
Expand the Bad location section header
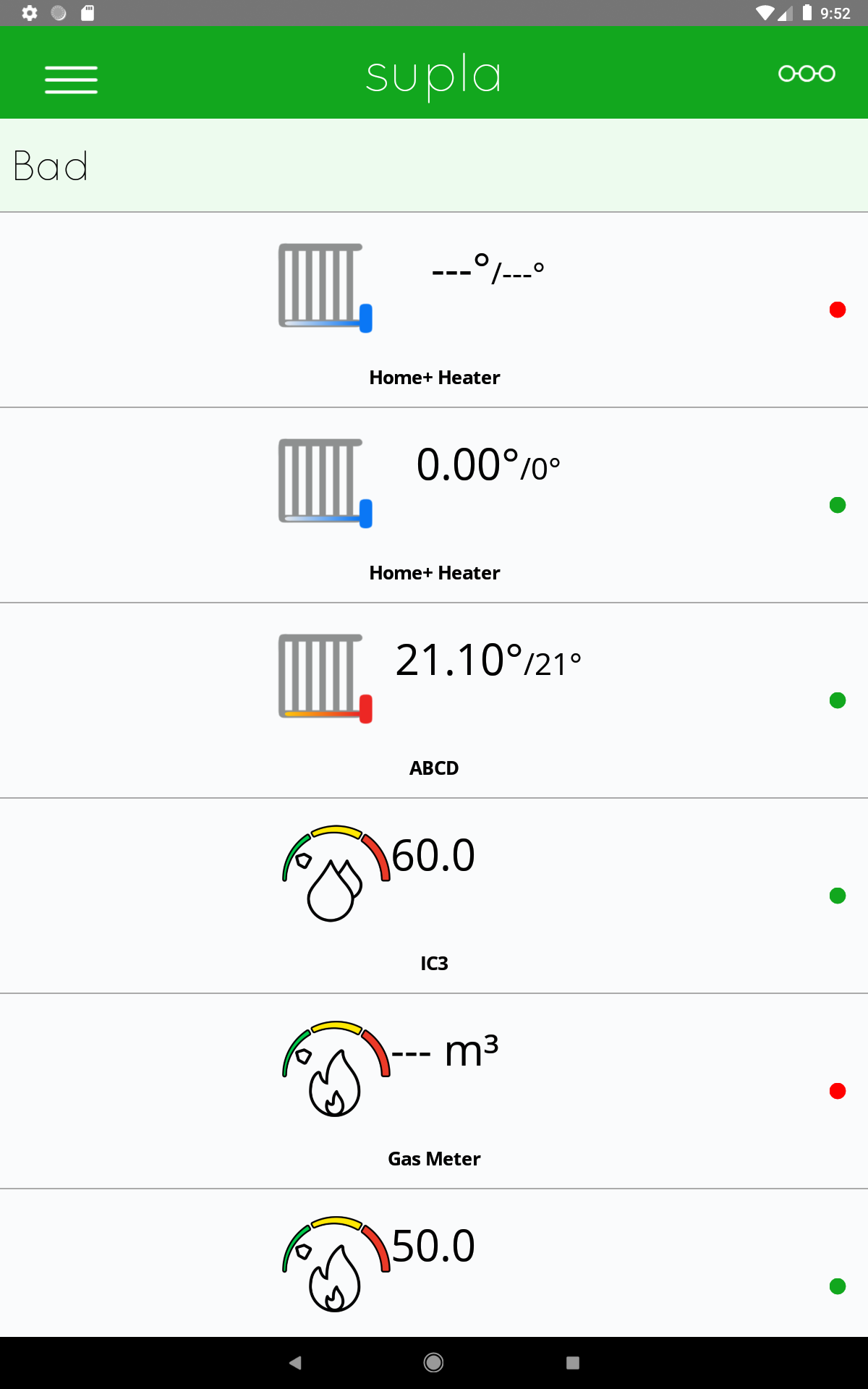51,165
